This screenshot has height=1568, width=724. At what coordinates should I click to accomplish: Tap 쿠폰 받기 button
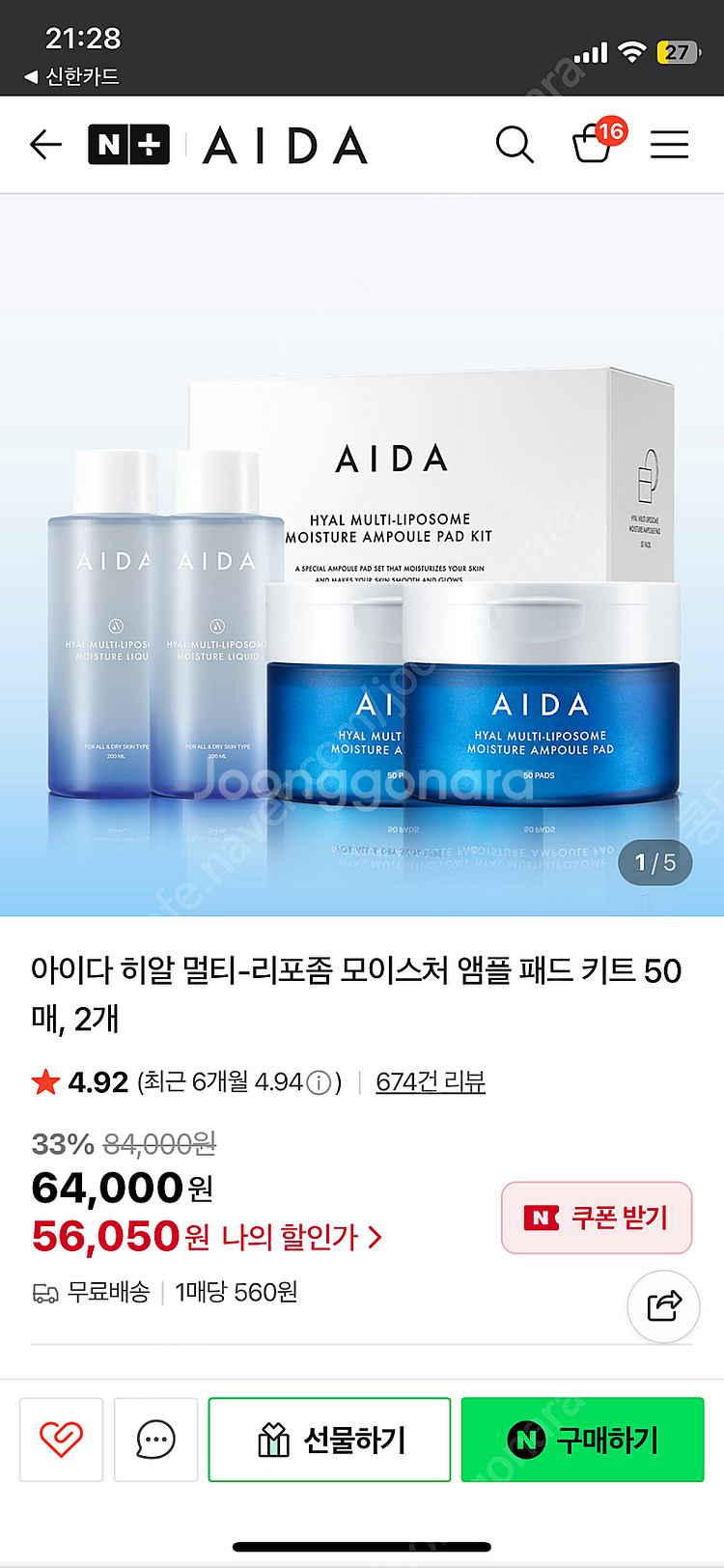point(597,1218)
